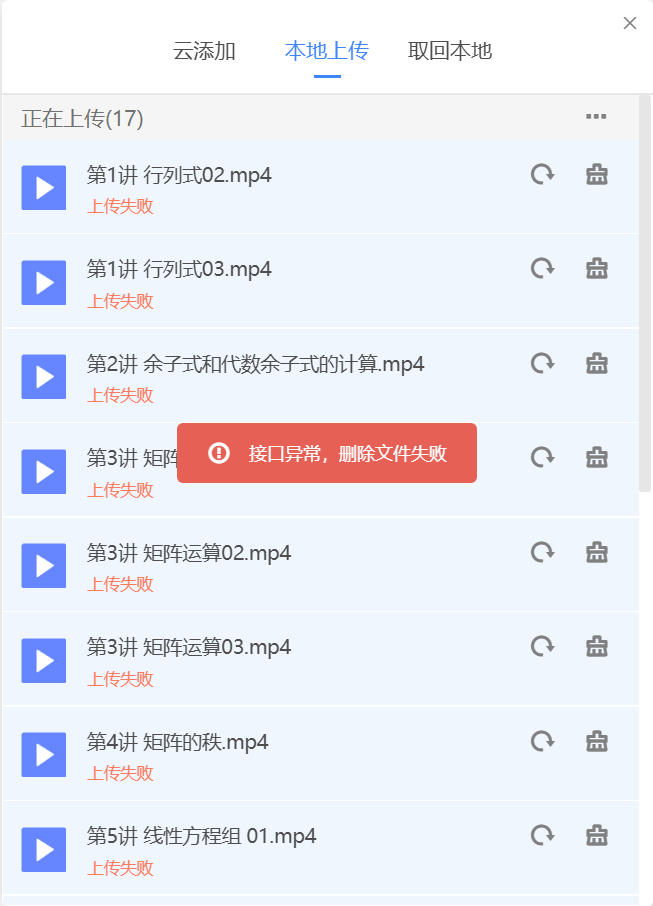Retry uploading 第1讲 行列式03.mp4

coord(542,268)
